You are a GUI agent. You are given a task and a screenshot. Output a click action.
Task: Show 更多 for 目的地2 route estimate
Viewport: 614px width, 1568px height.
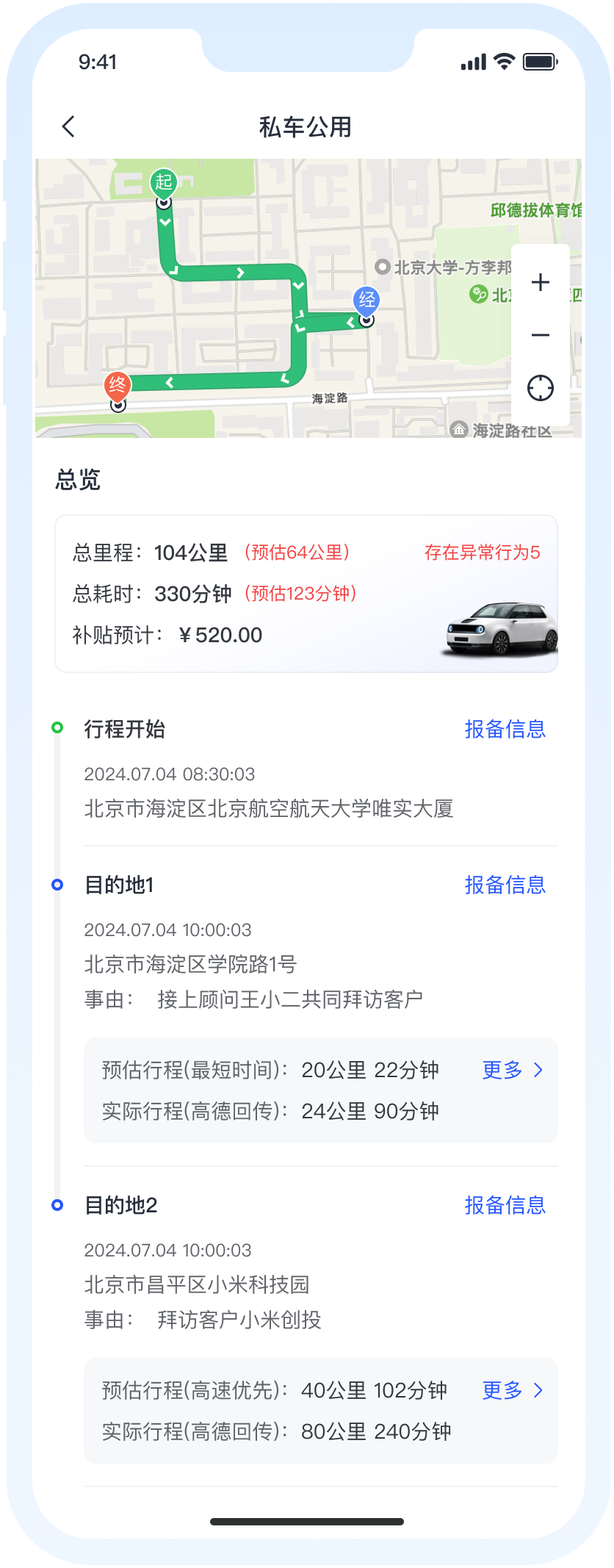pos(512,1390)
